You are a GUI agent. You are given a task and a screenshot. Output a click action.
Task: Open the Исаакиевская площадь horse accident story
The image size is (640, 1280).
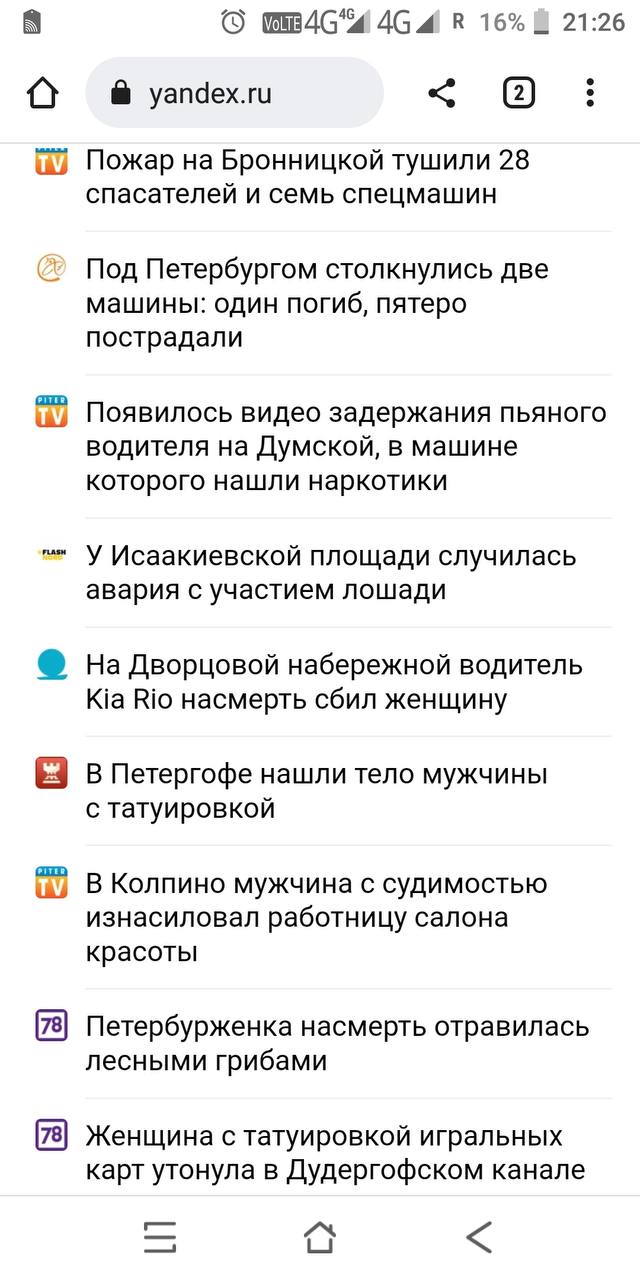tap(331, 573)
